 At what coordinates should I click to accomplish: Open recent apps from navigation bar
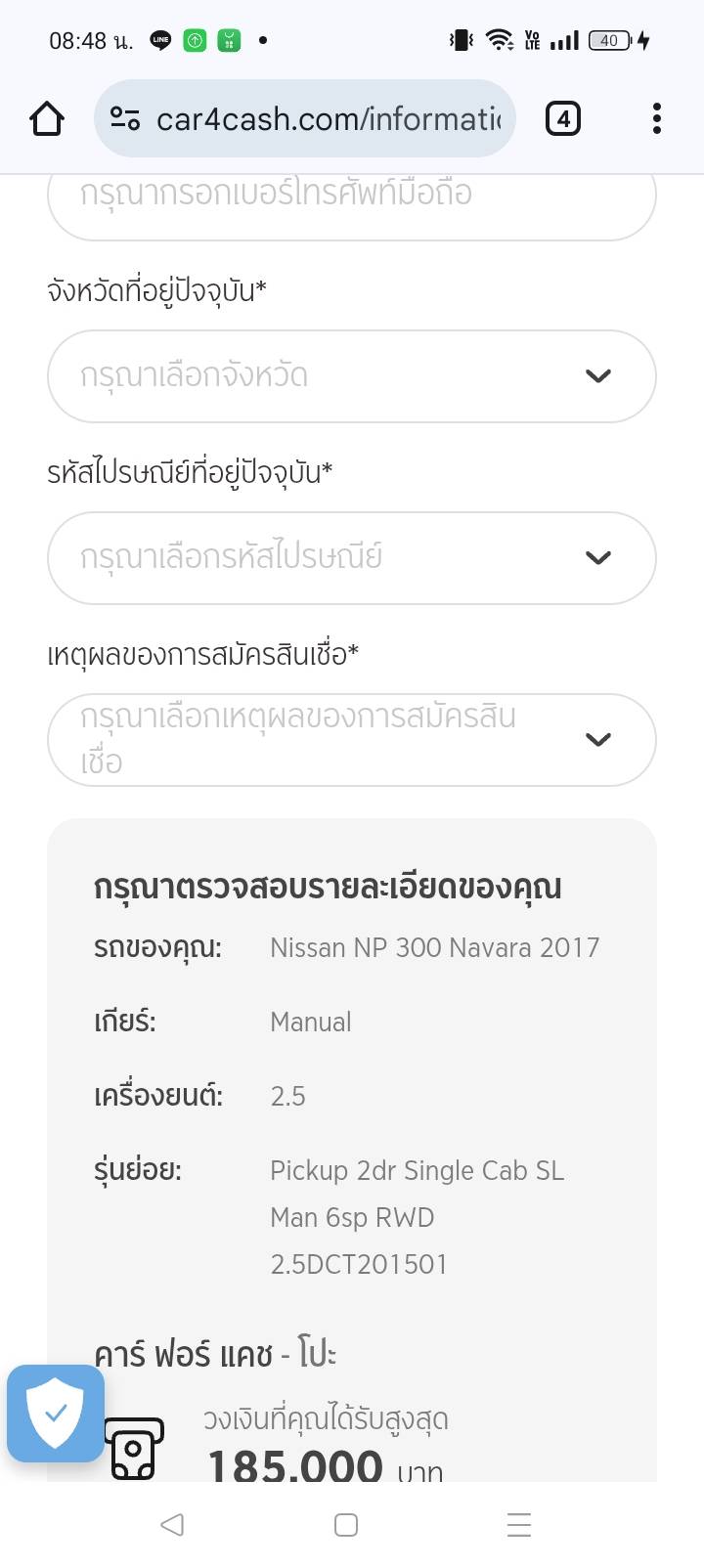click(x=519, y=1525)
